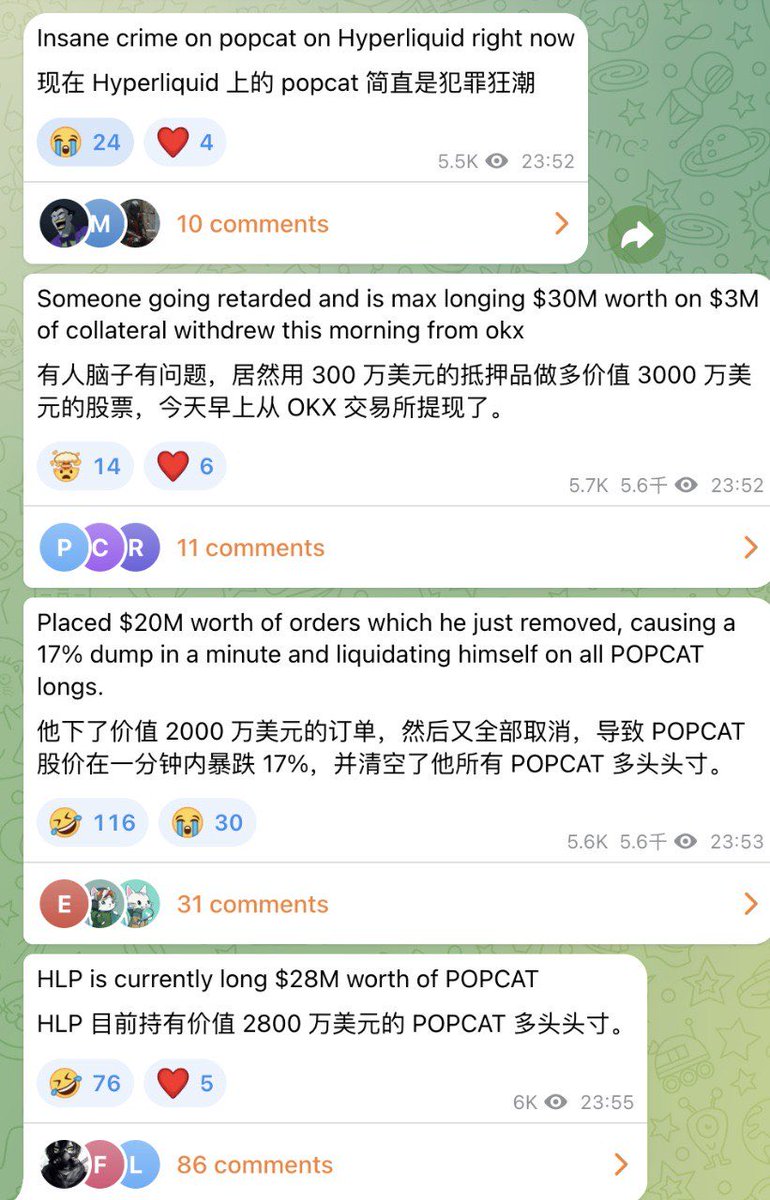The image size is (770, 1200).
Task: Add crying reaction with 24 on first post
Action: [x=85, y=142]
